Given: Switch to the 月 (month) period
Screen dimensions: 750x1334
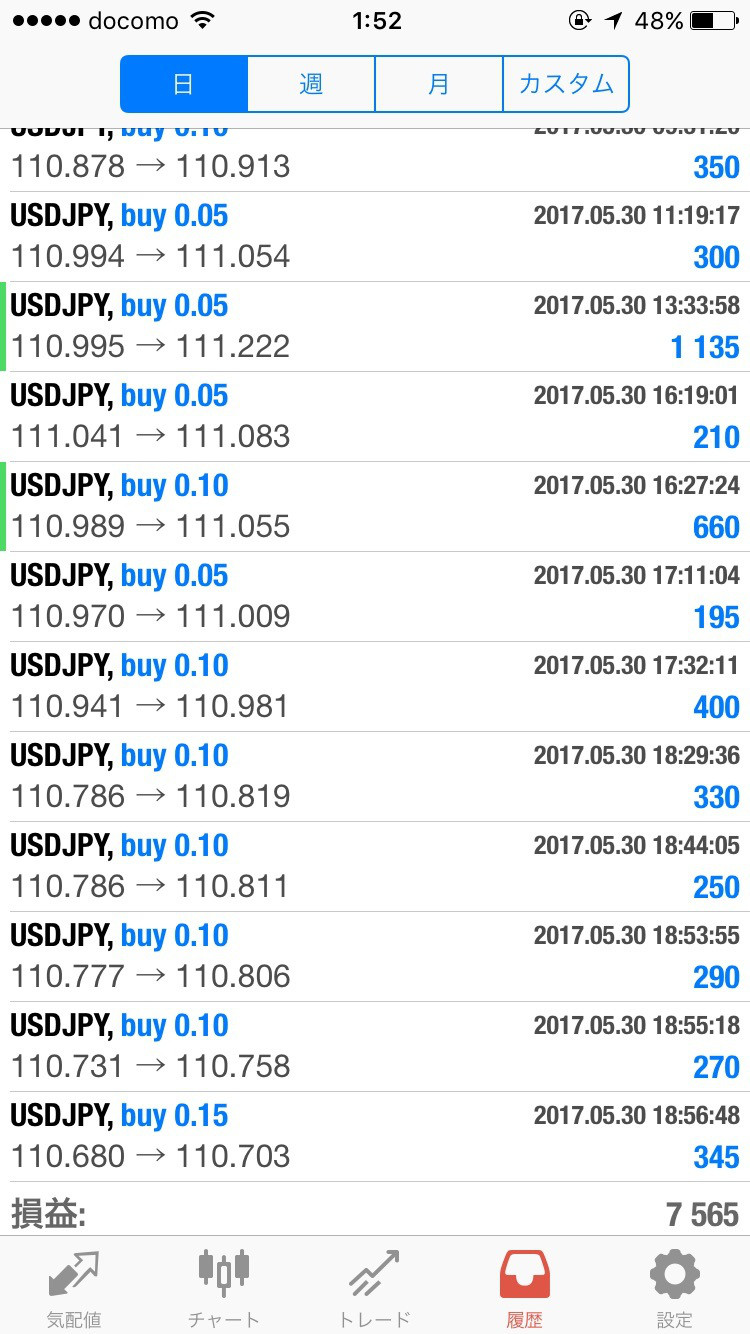Looking at the screenshot, I should click(x=439, y=84).
